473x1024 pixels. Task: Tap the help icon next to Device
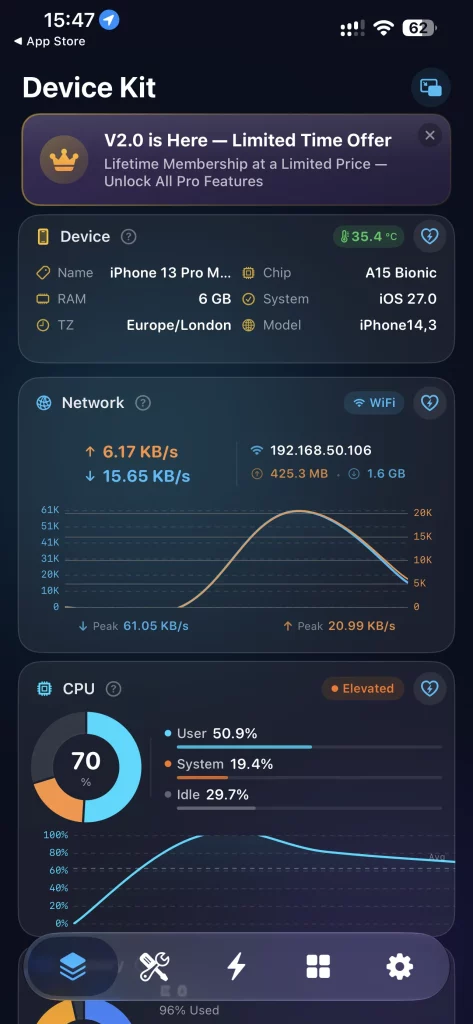[x=129, y=236]
